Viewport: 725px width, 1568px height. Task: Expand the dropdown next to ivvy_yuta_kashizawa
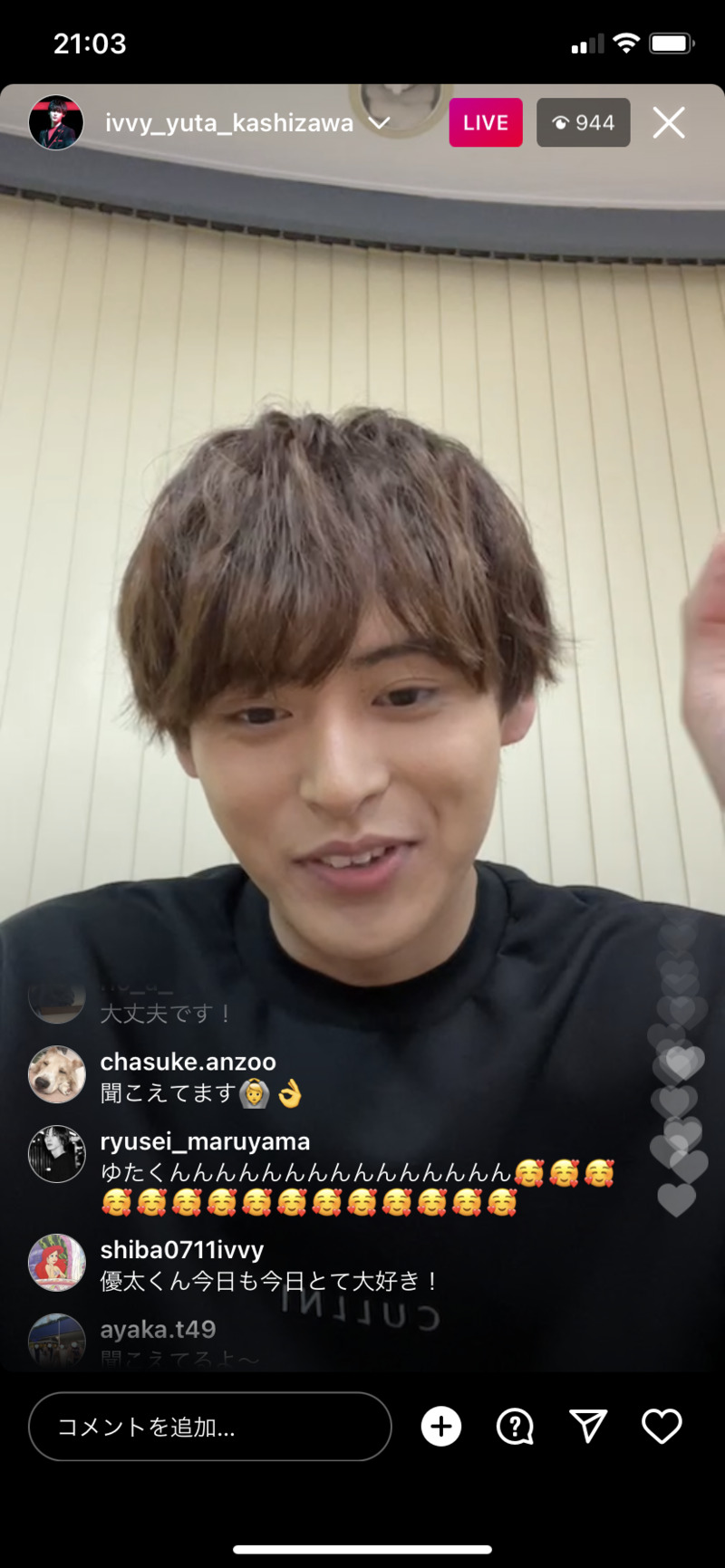coord(379,123)
